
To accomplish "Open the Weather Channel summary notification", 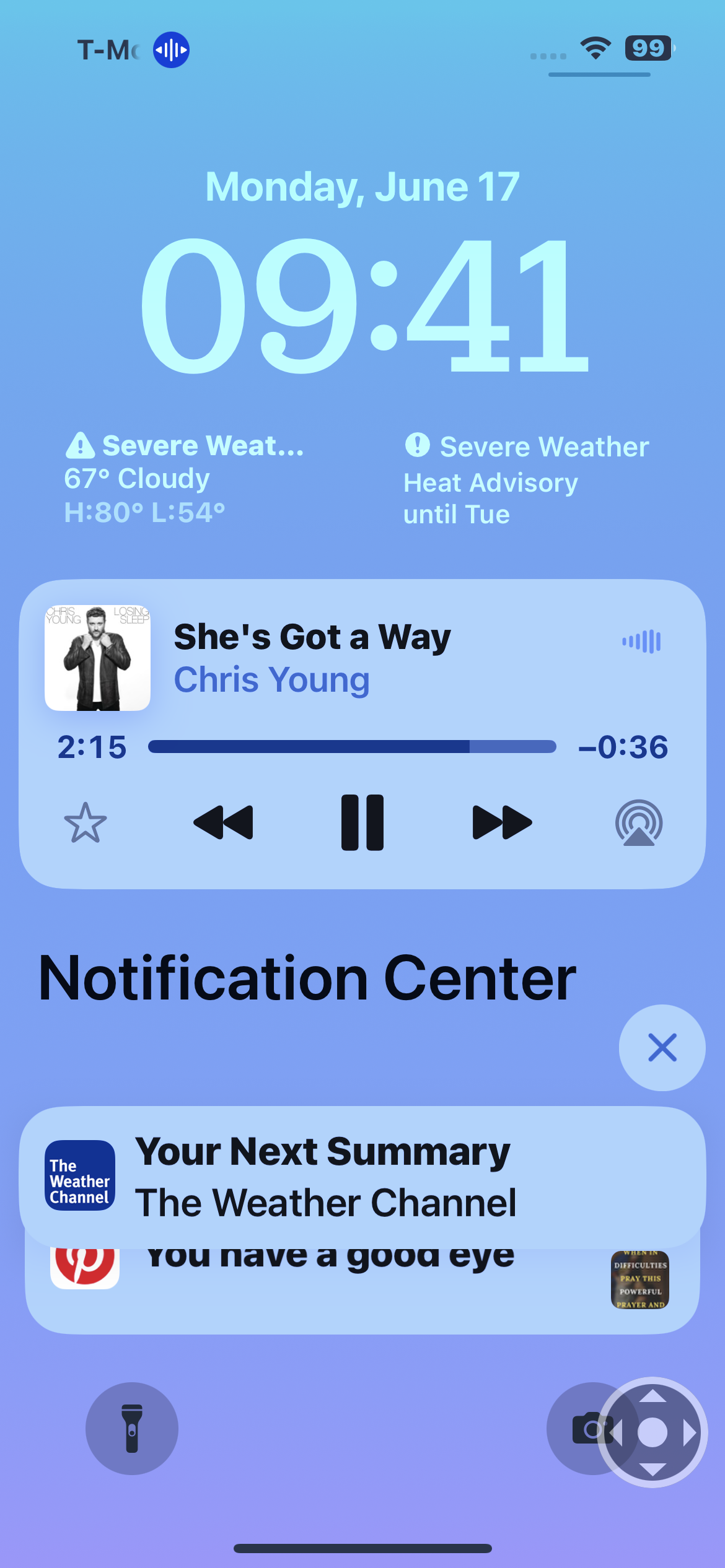I will click(362, 1177).
